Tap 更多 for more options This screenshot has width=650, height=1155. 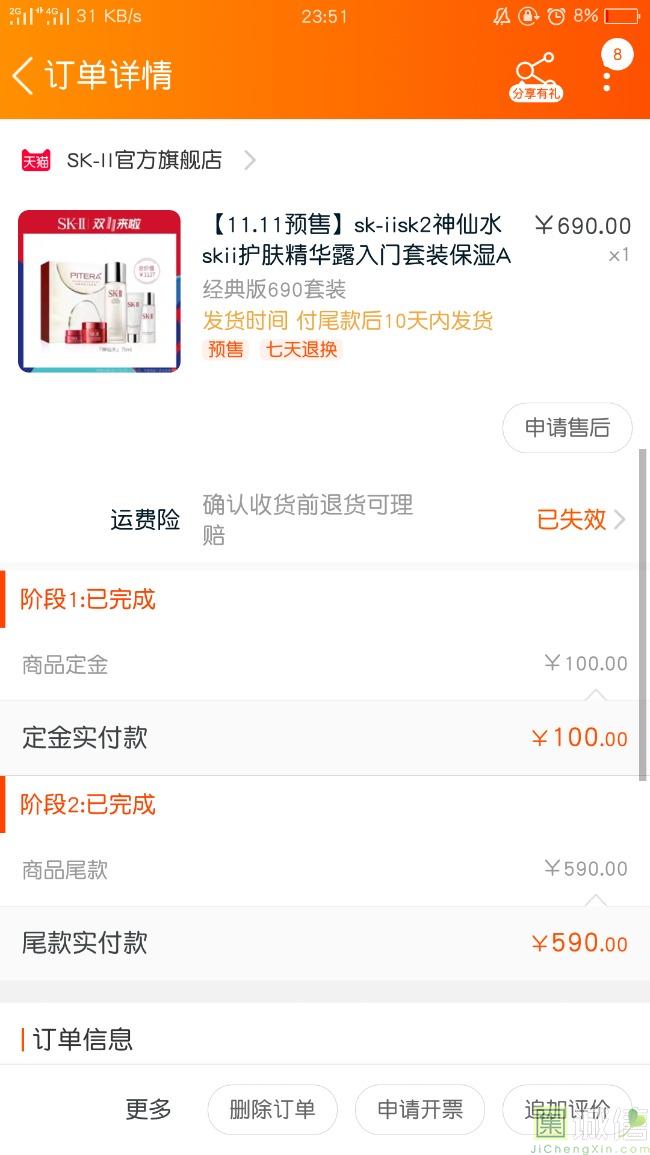click(x=148, y=1109)
